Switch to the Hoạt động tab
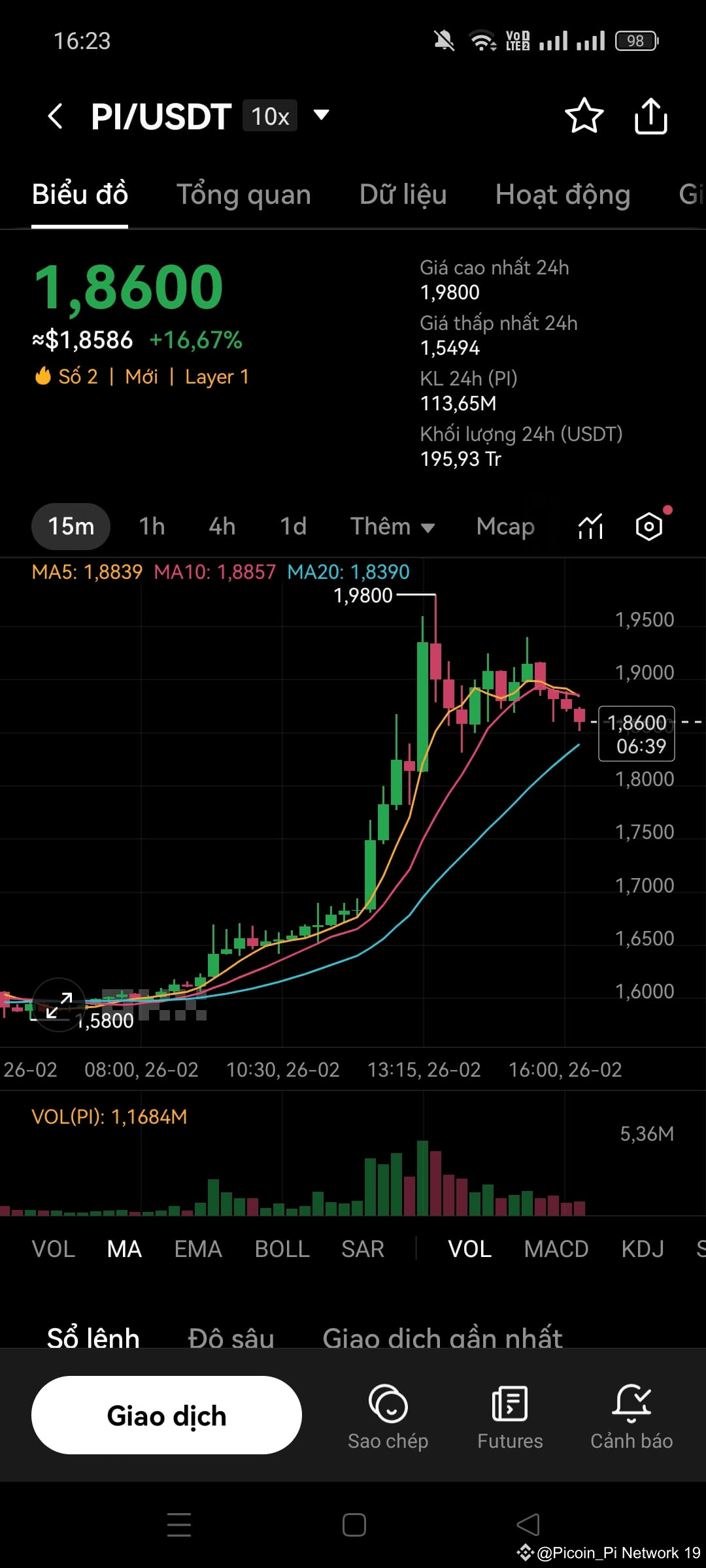The height and width of the screenshot is (1568, 706). (x=563, y=195)
